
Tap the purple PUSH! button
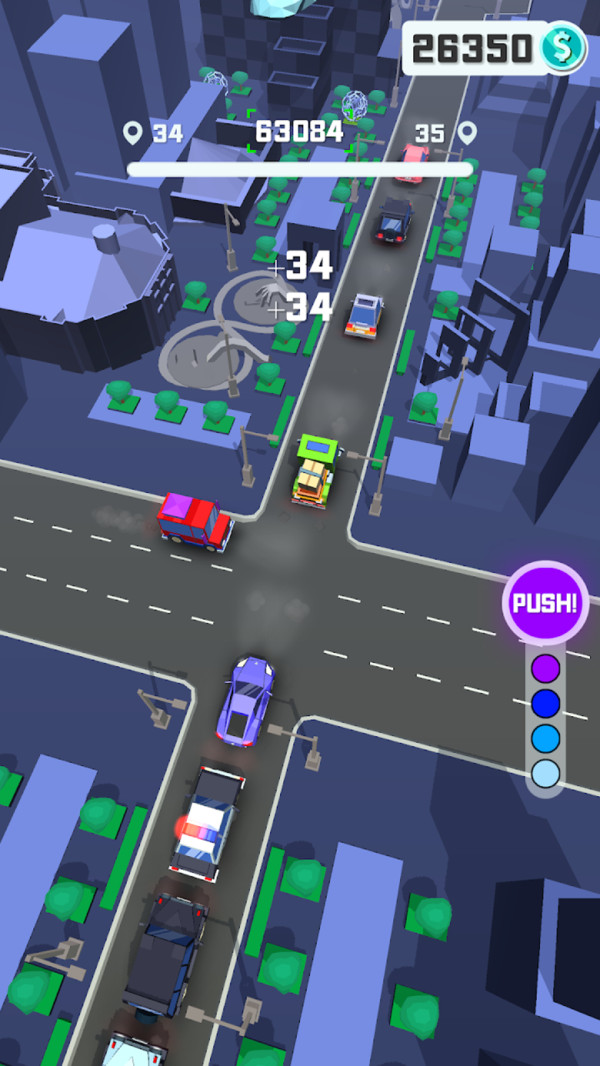tap(545, 603)
